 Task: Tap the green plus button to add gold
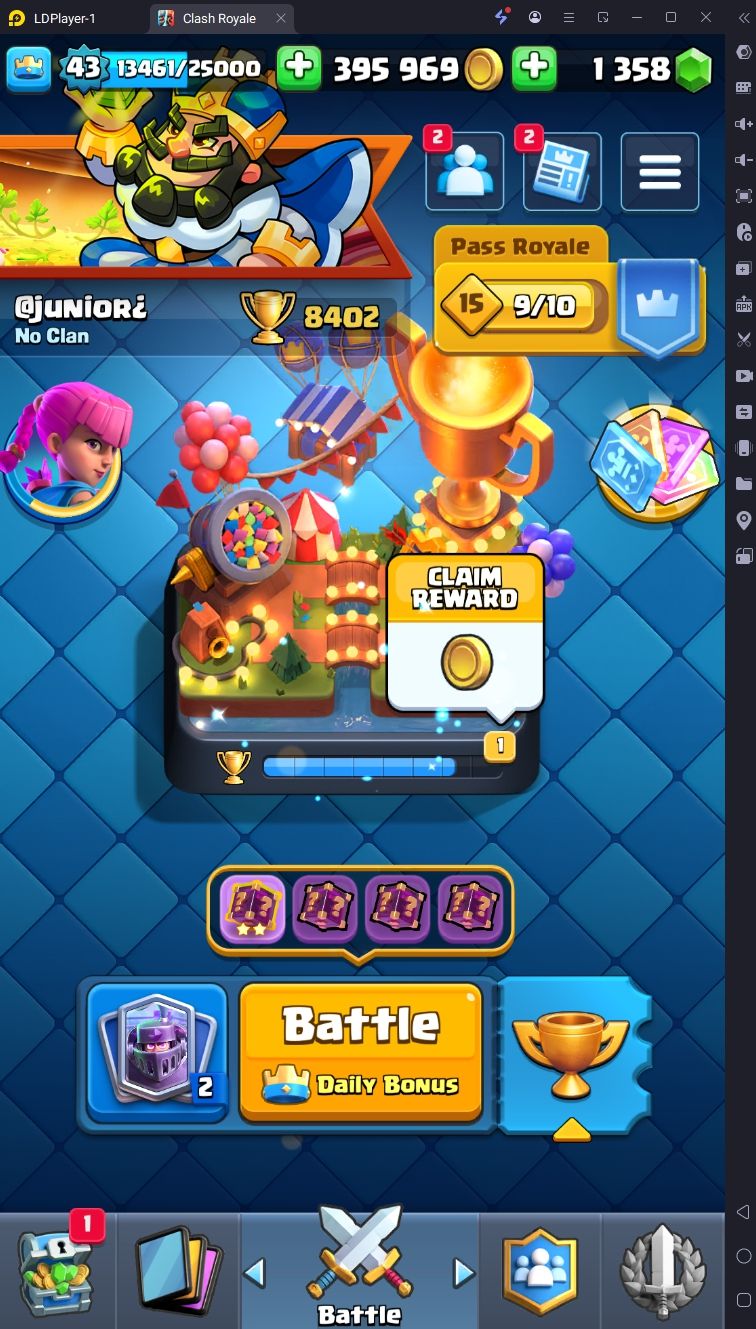click(299, 68)
